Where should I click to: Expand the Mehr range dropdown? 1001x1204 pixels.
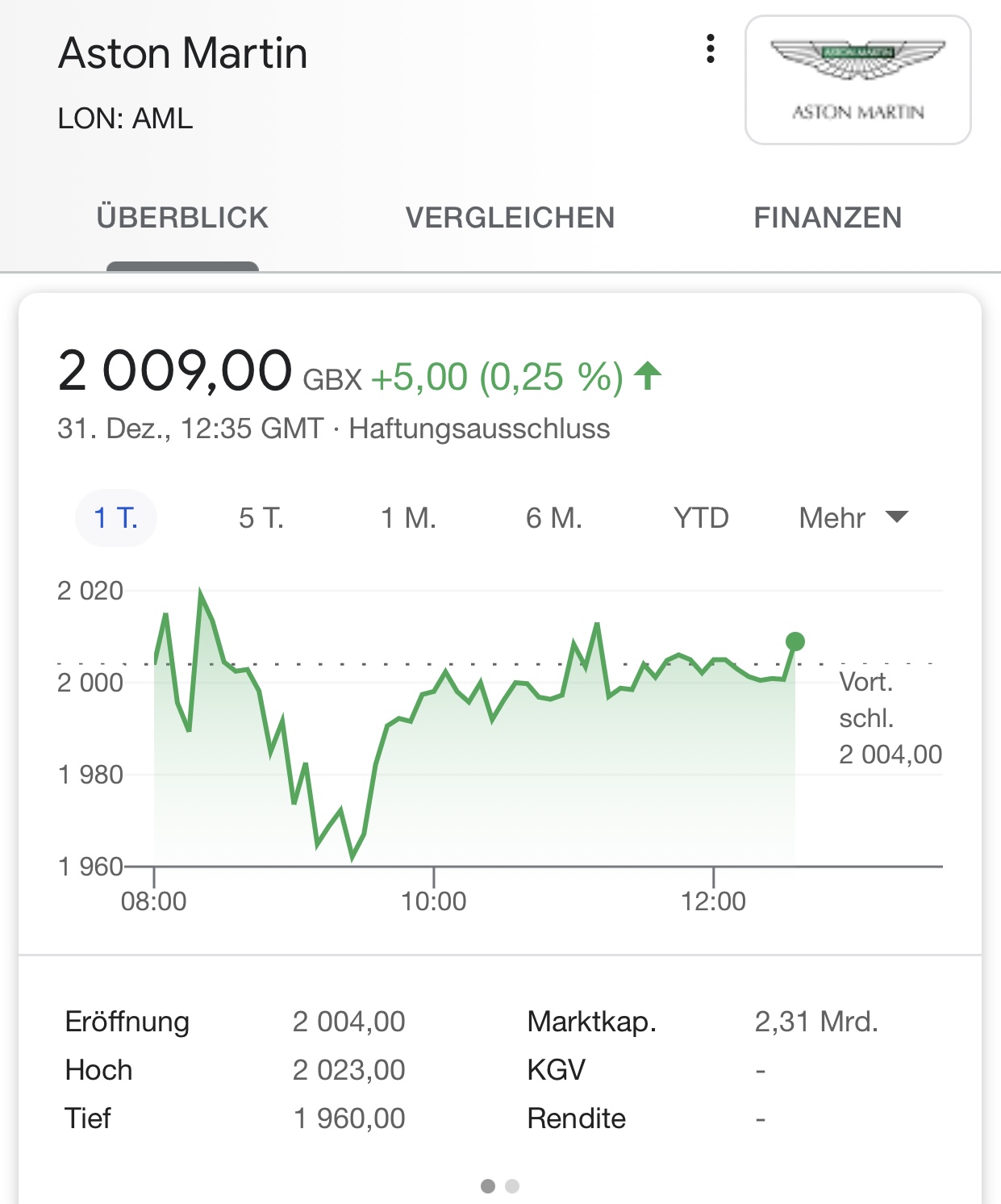pos(853,518)
